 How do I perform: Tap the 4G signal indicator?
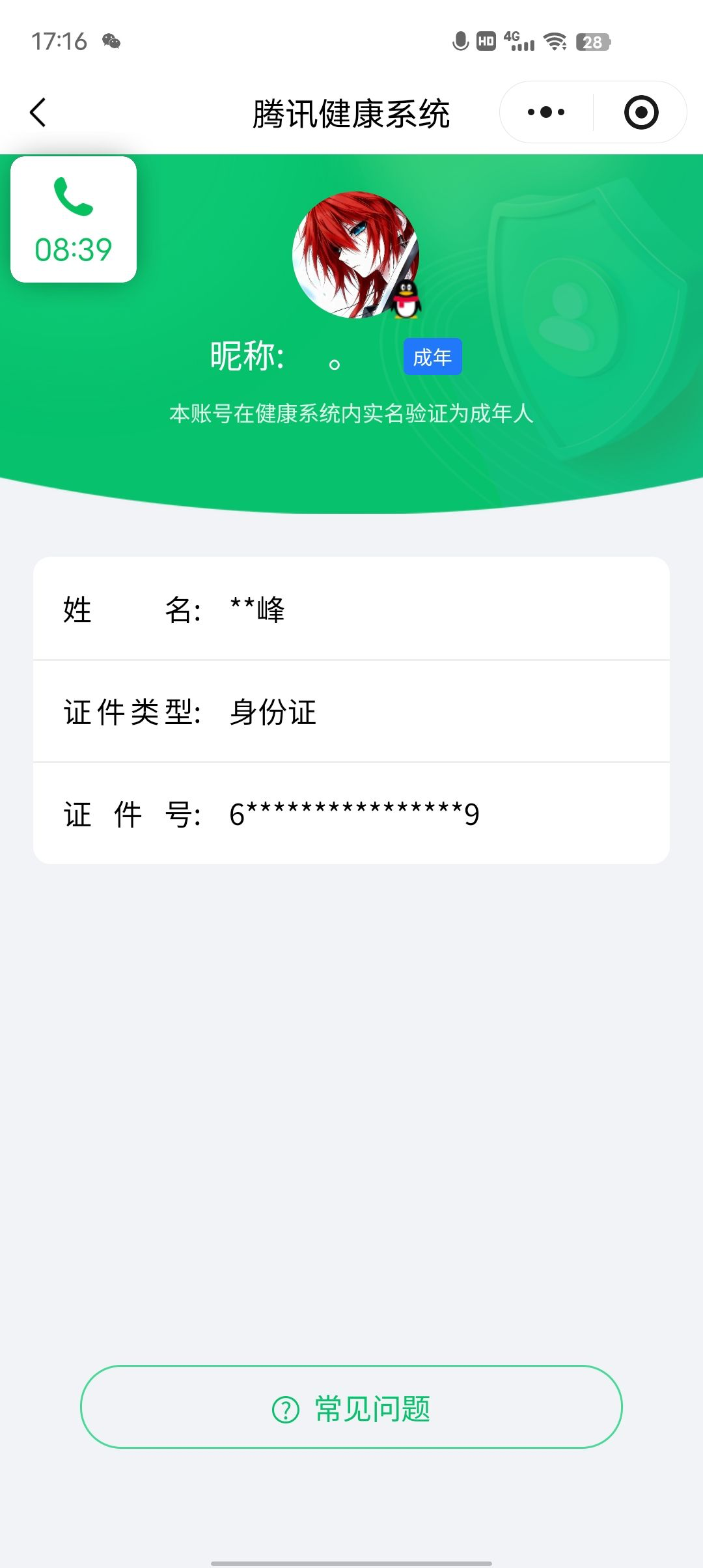(x=517, y=42)
